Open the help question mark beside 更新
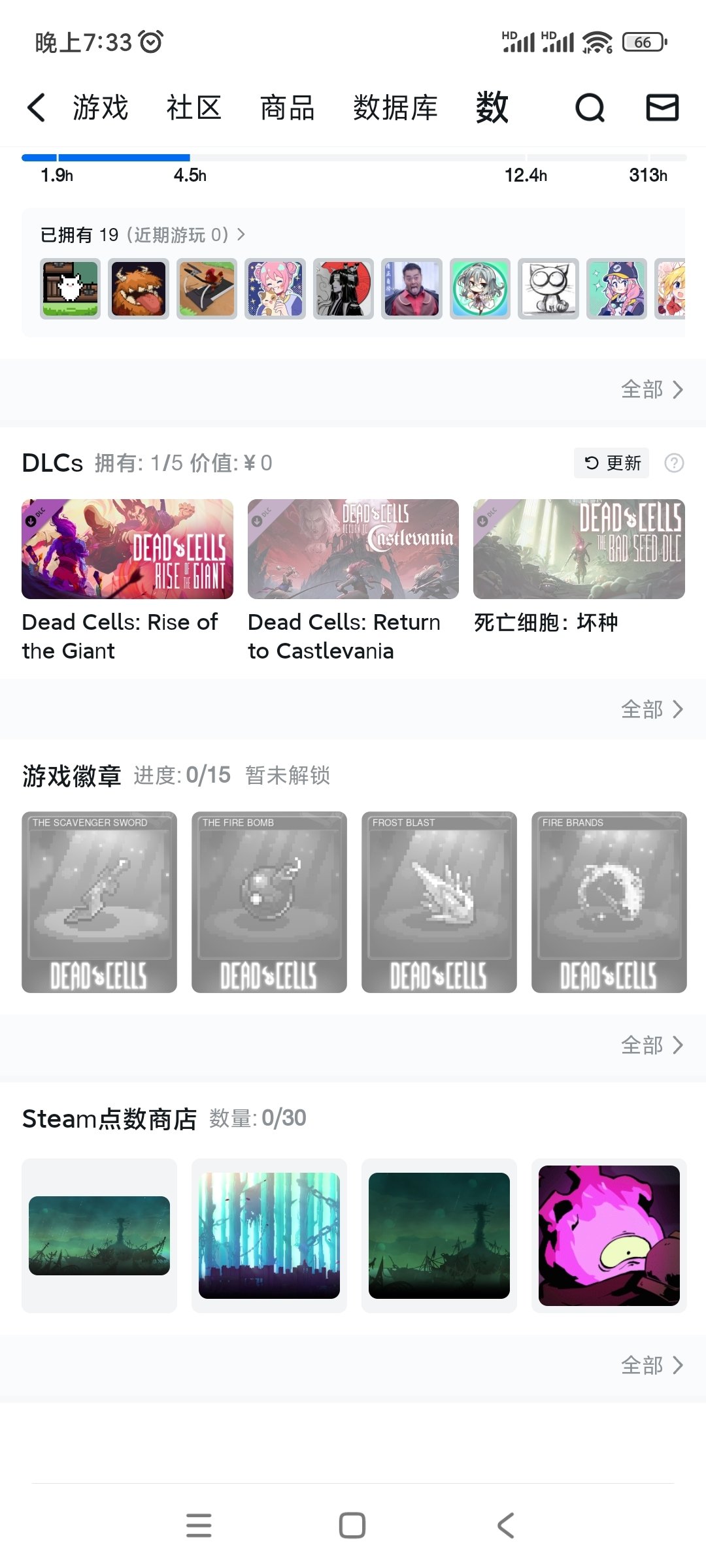Image resolution: width=706 pixels, height=1568 pixels. coord(674,463)
